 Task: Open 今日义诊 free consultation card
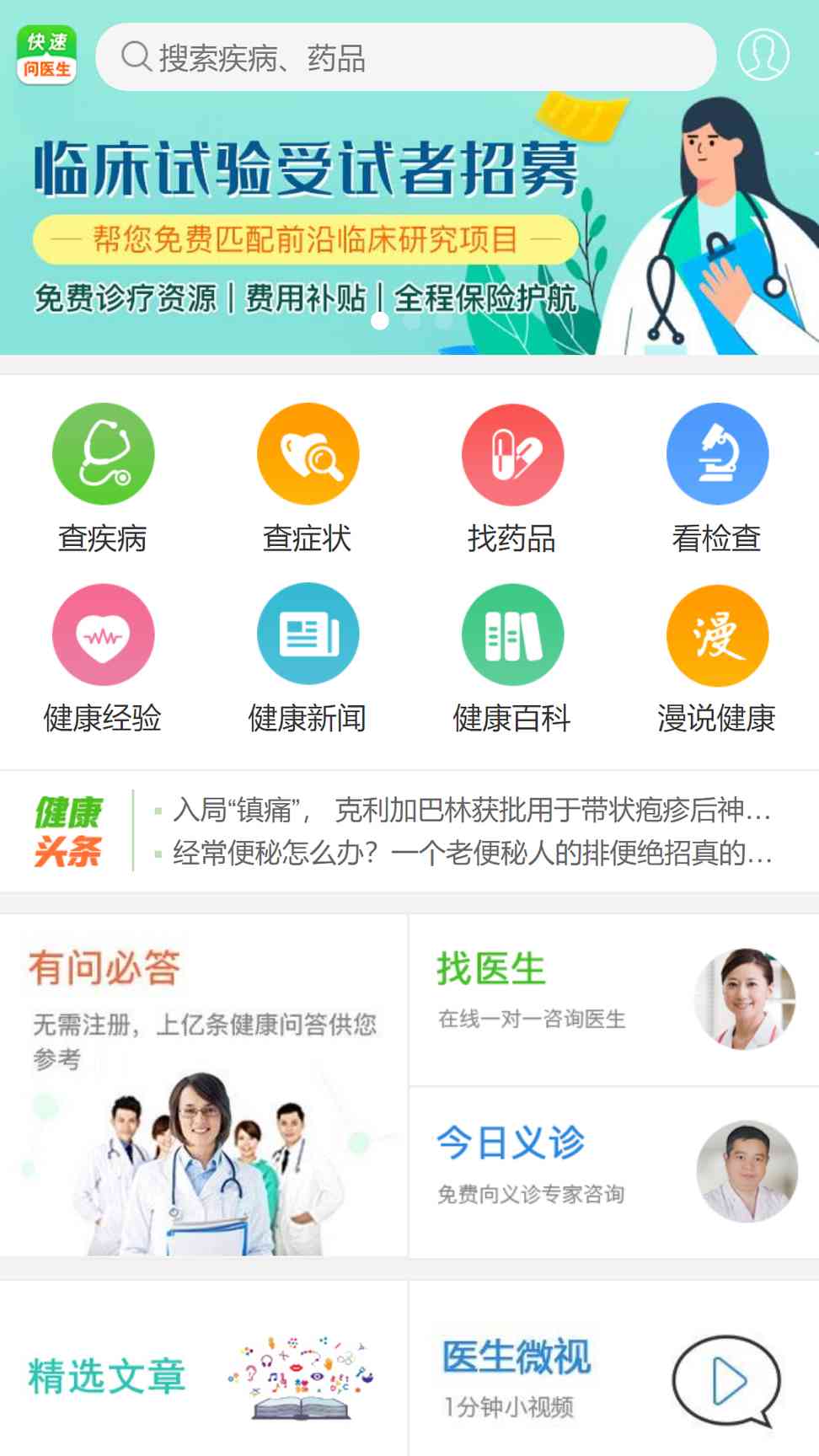pos(614,1173)
